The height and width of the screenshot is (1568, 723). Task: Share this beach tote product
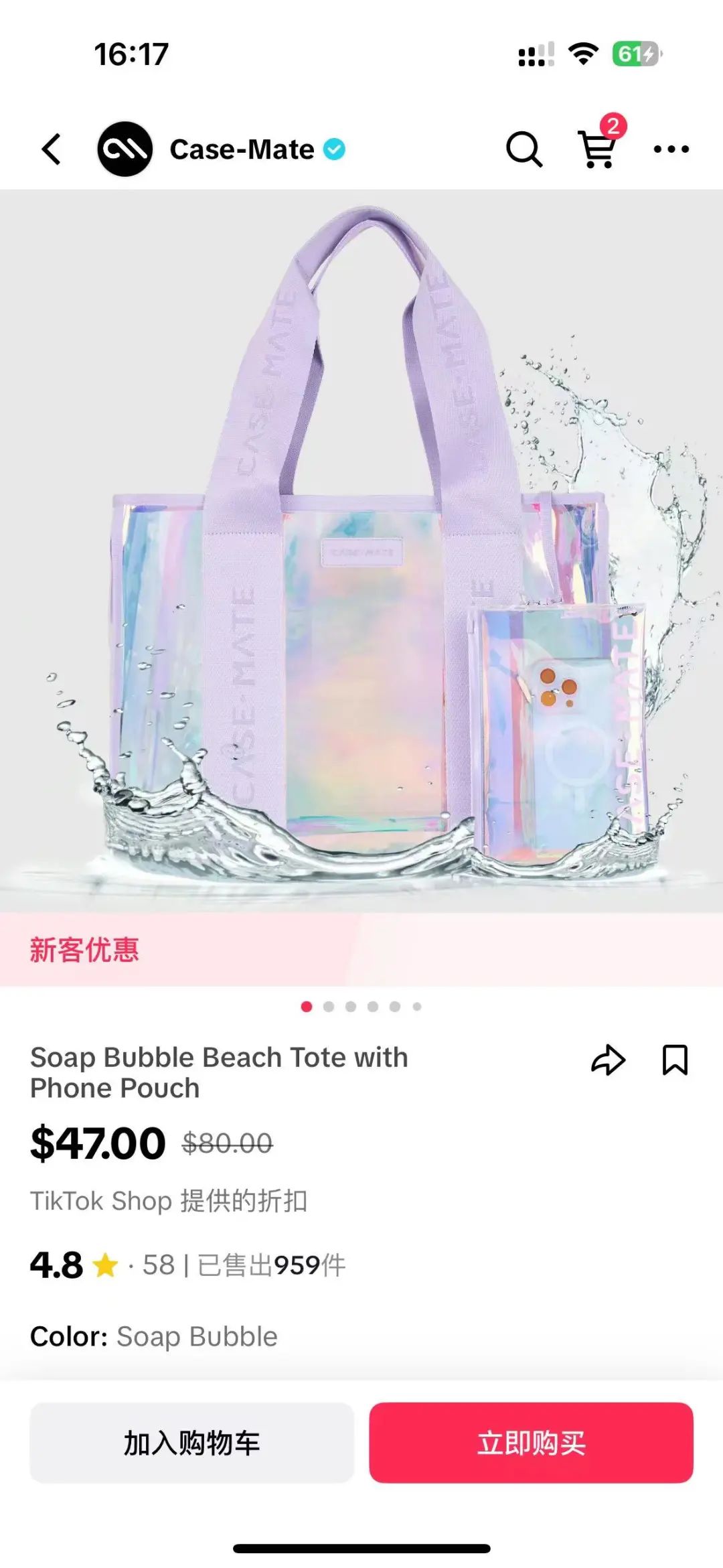tap(608, 1060)
